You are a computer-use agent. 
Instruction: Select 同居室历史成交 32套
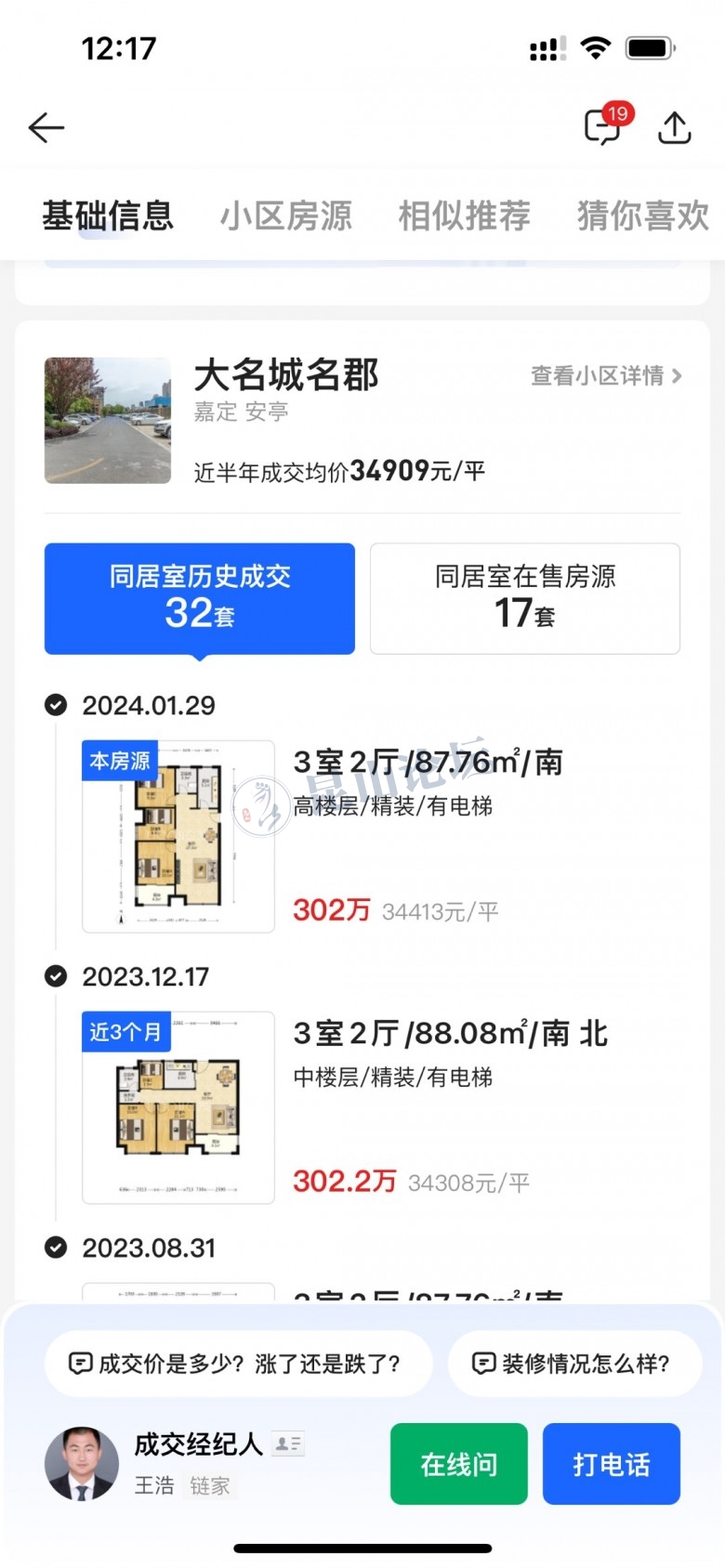(200, 598)
